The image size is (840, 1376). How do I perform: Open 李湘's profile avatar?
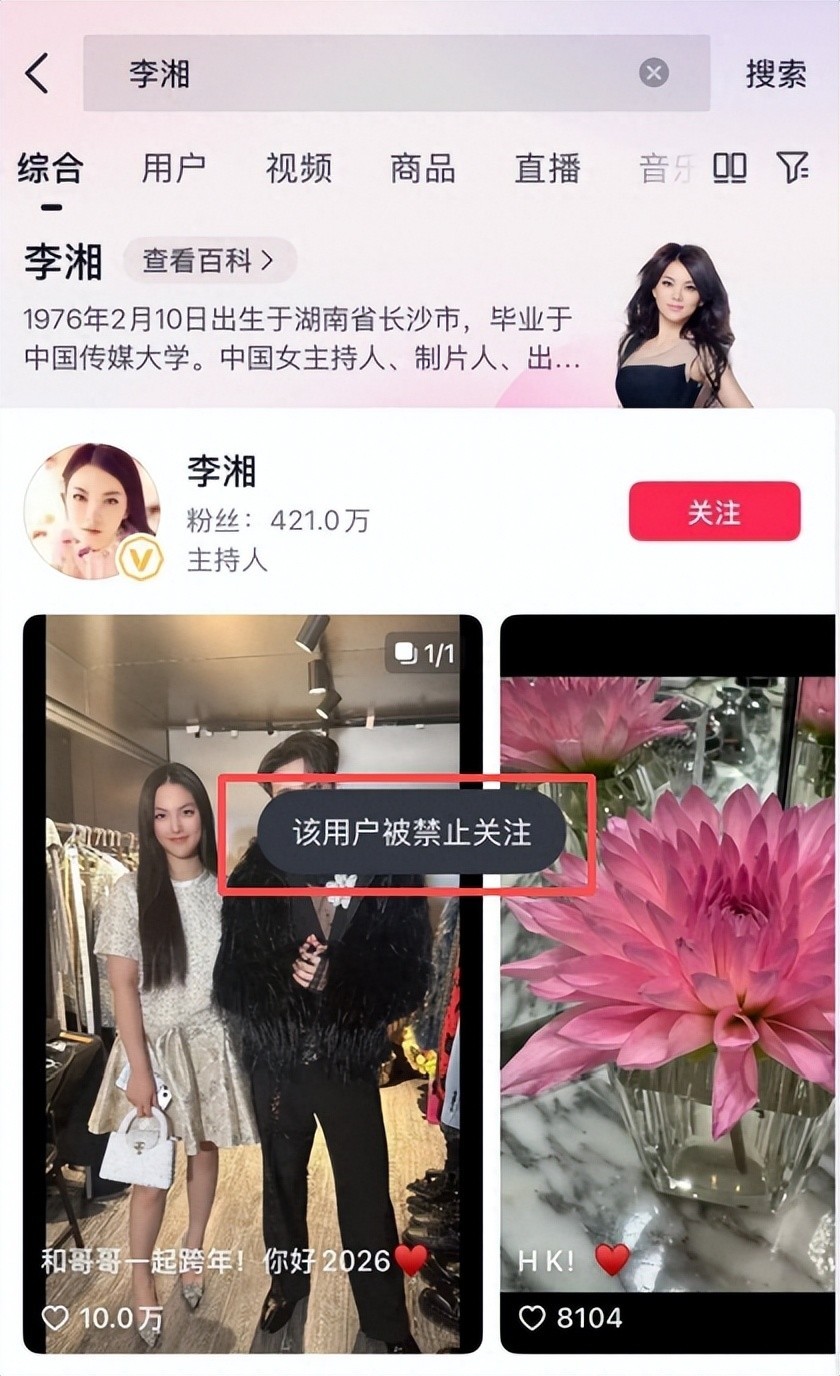click(92, 511)
